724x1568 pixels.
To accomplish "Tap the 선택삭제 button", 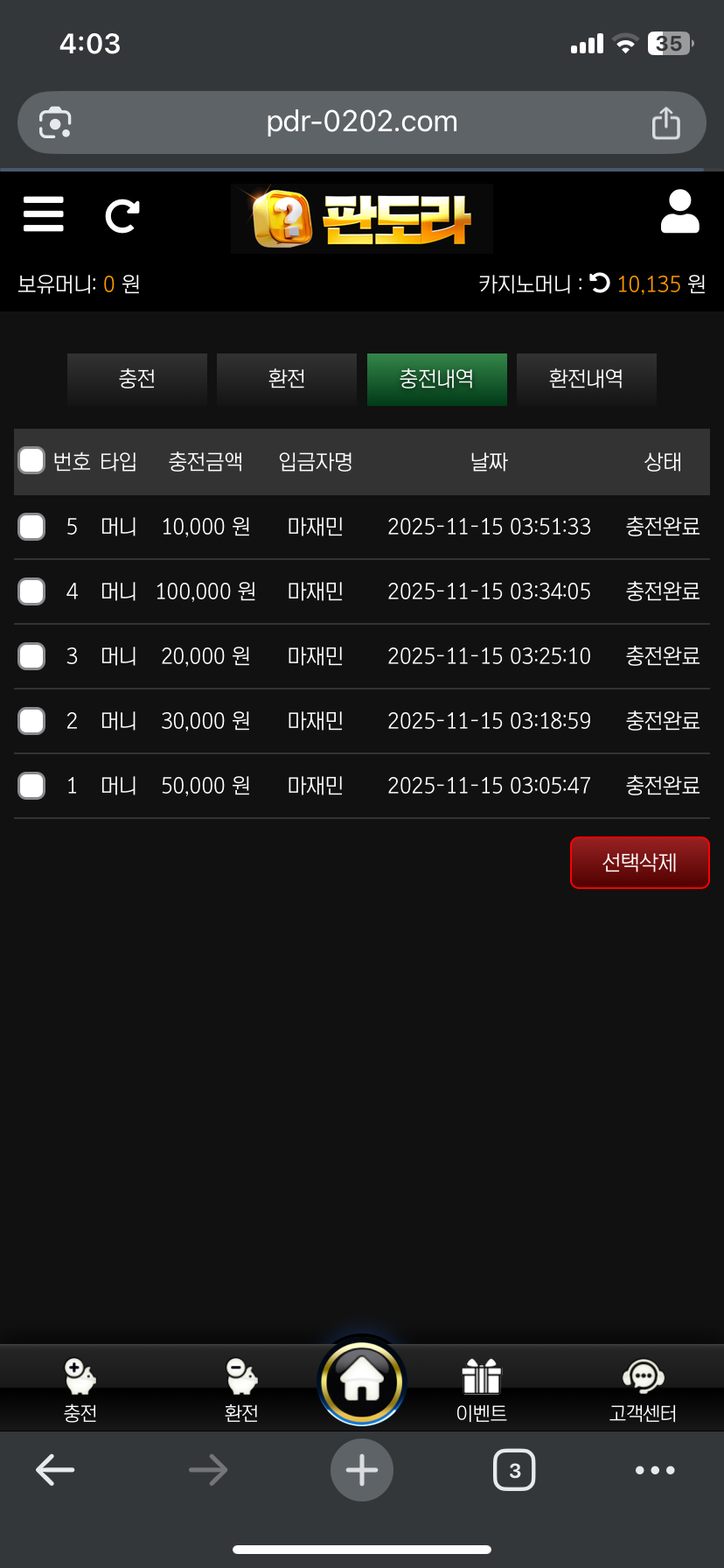I will click(x=639, y=863).
